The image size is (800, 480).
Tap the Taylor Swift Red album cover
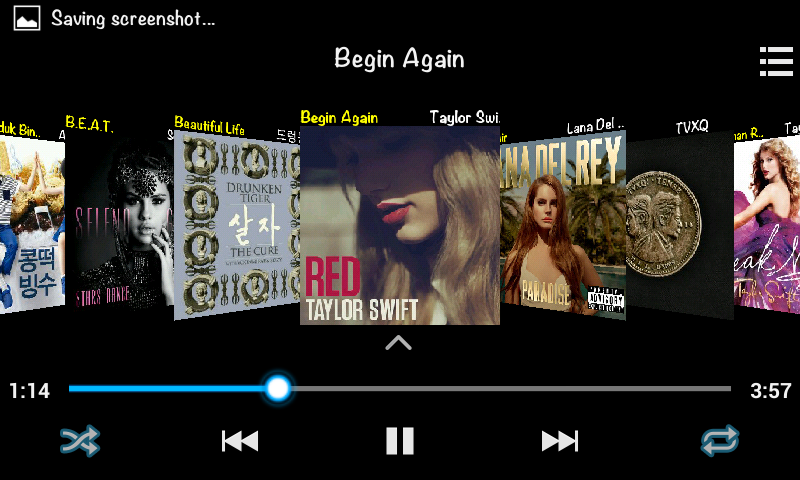tap(400, 225)
